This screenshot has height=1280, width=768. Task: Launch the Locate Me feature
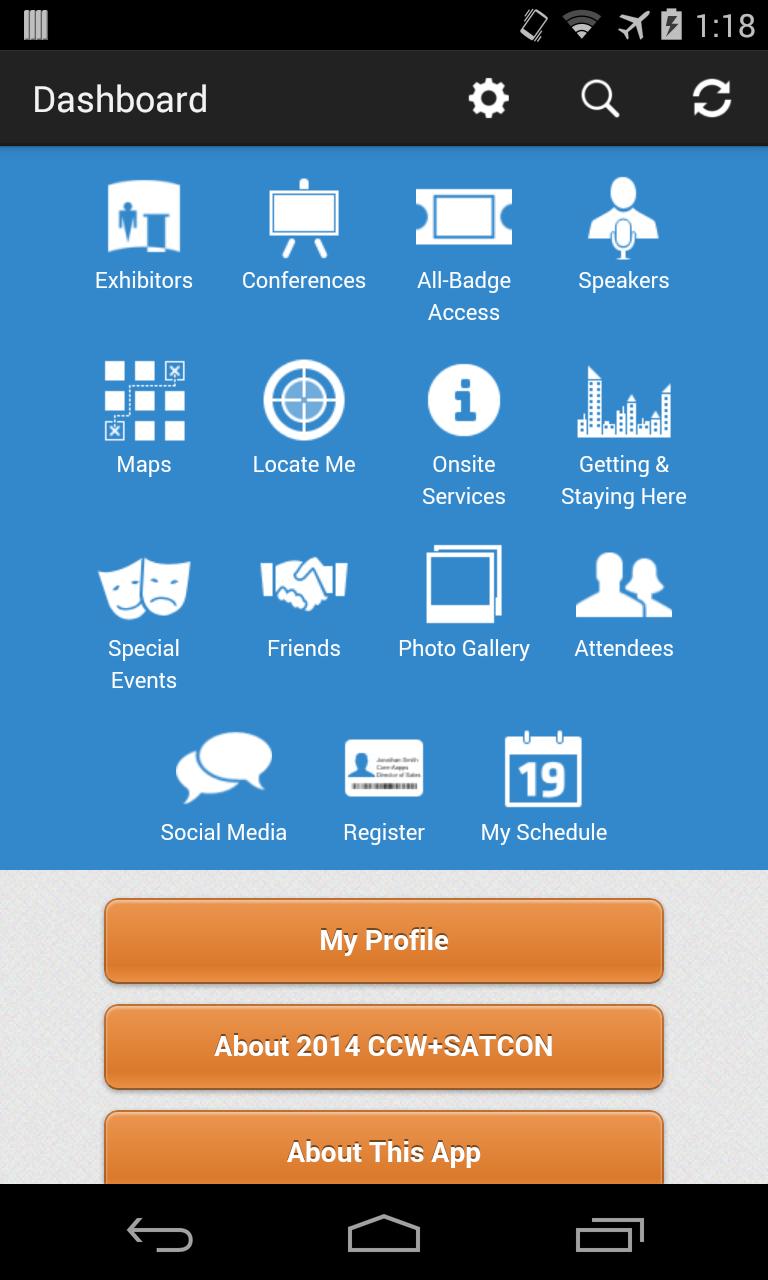click(x=304, y=418)
